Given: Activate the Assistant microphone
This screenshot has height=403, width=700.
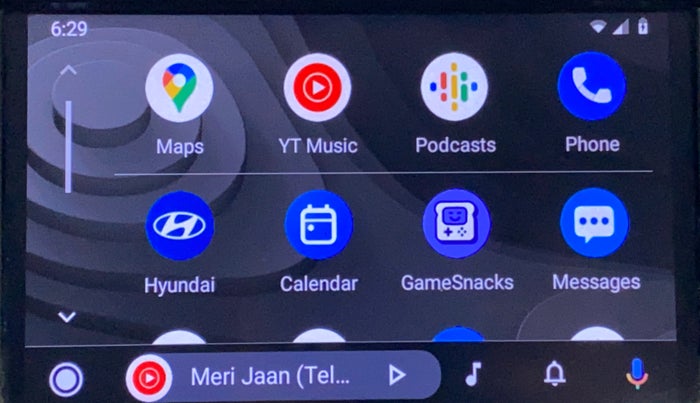Looking at the screenshot, I should pyautogui.click(x=636, y=374).
